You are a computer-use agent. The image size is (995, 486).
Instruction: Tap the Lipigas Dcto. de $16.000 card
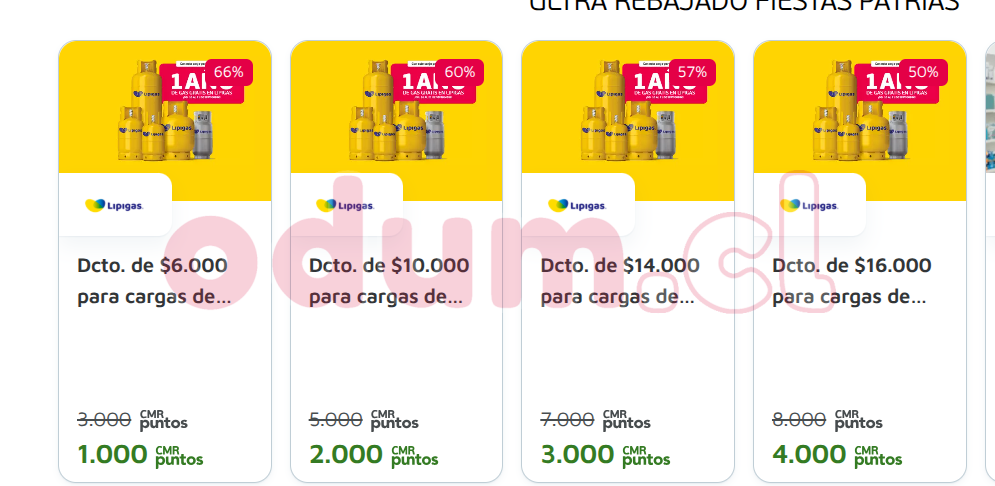coord(859,281)
